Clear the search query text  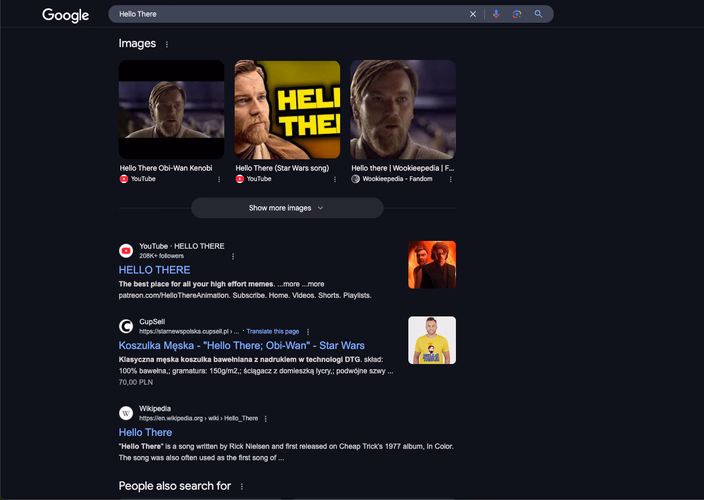point(473,14)
